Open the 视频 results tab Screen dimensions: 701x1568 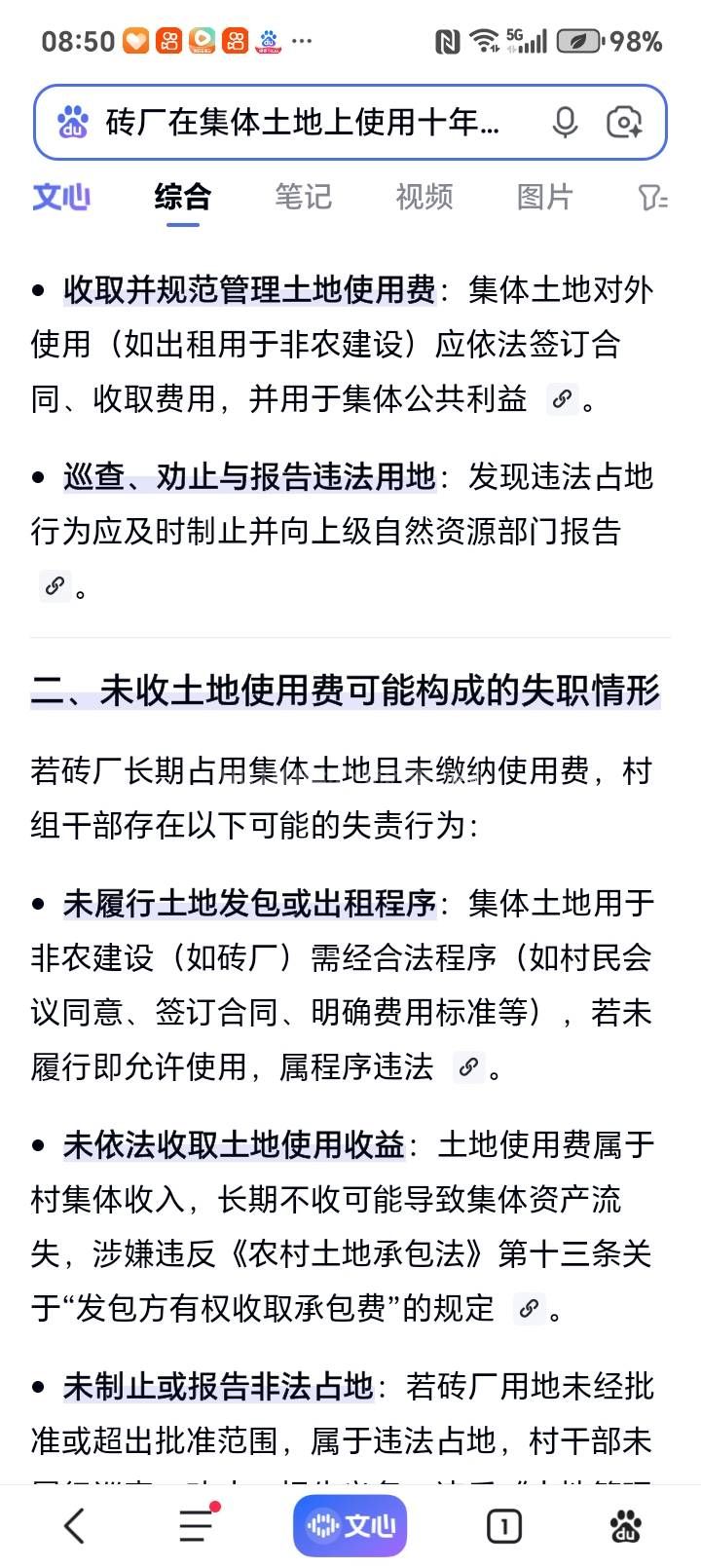coord(424,197)
